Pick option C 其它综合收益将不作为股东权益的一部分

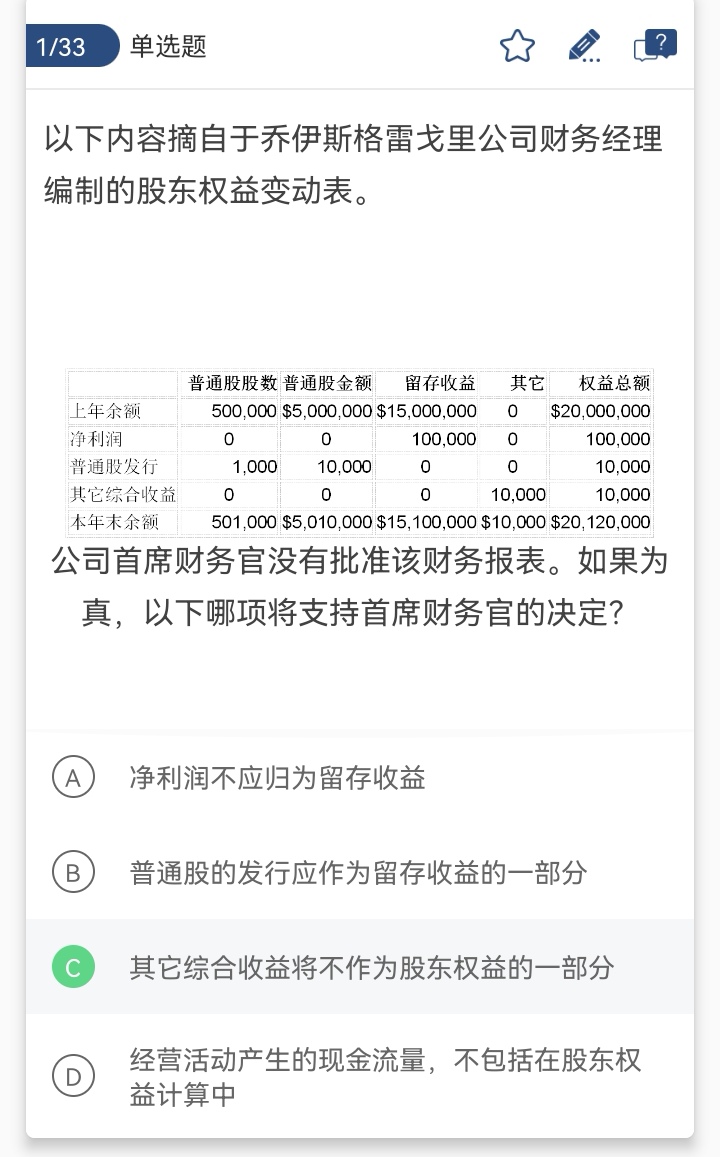click(371, 968)
